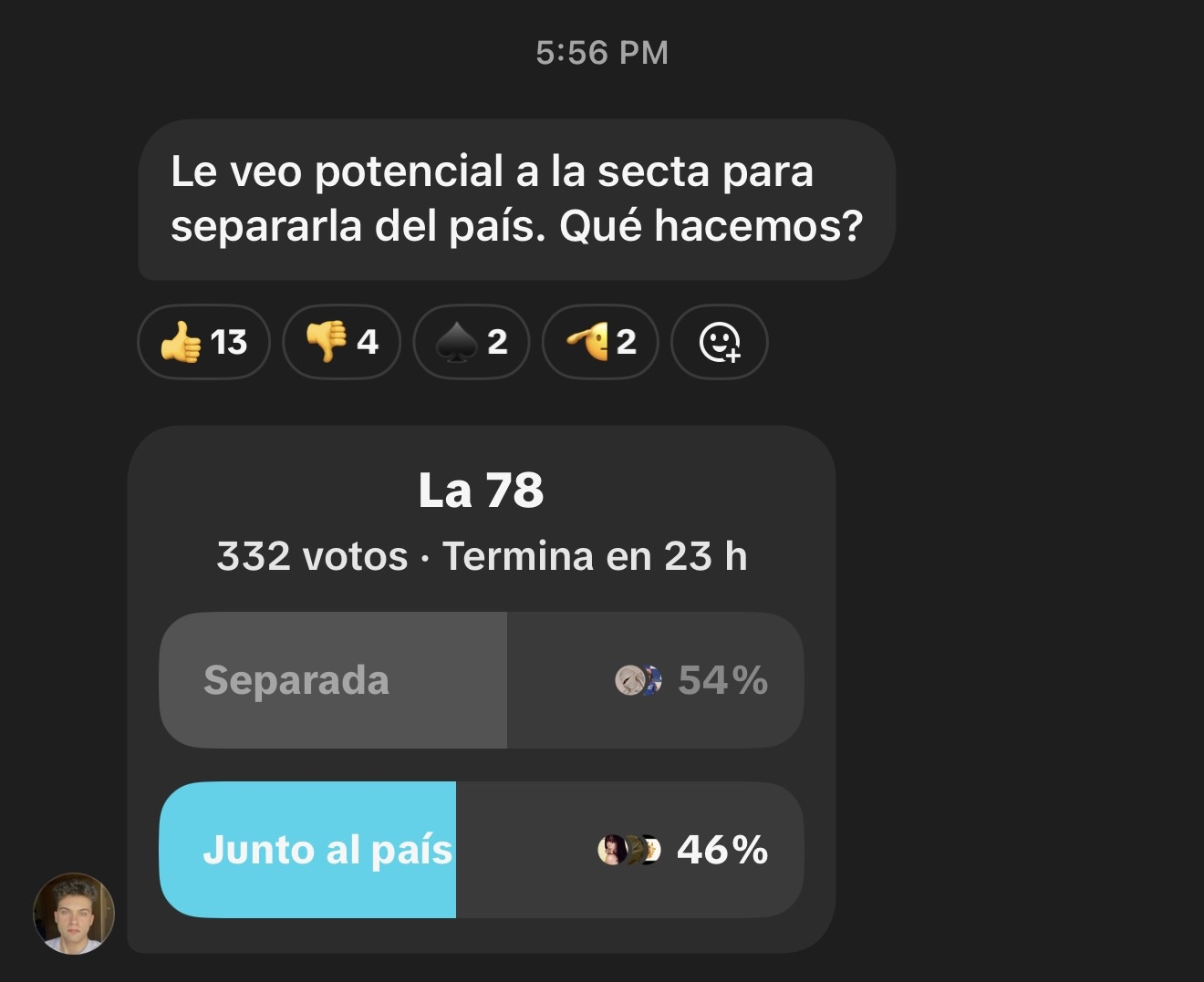Viewport: 1204px width, 982px height.
Task: Tap the spade reaction chip
Action: (471, 342)
